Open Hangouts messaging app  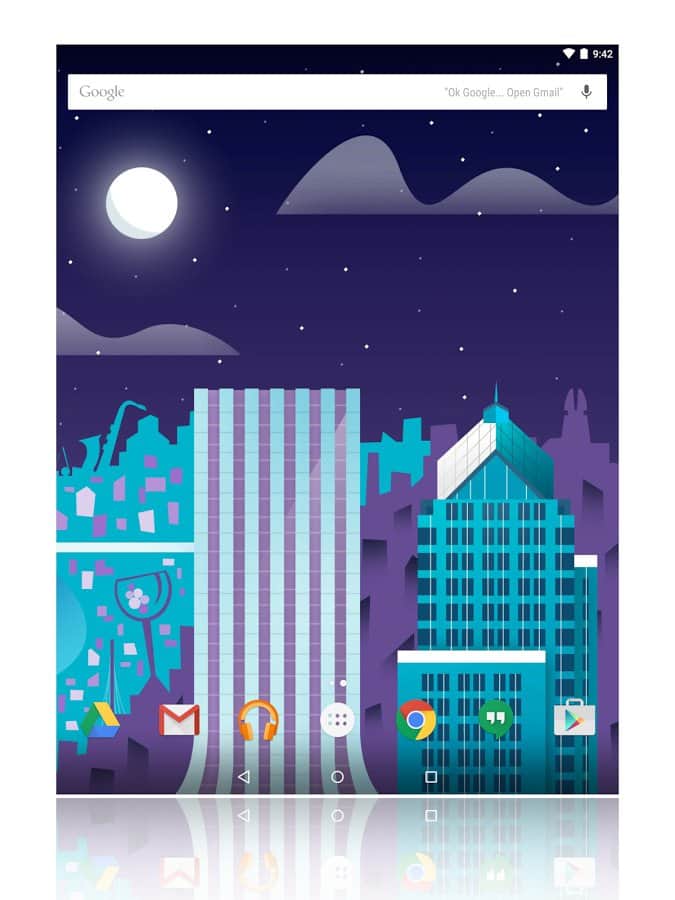click(x=495, y=718)
